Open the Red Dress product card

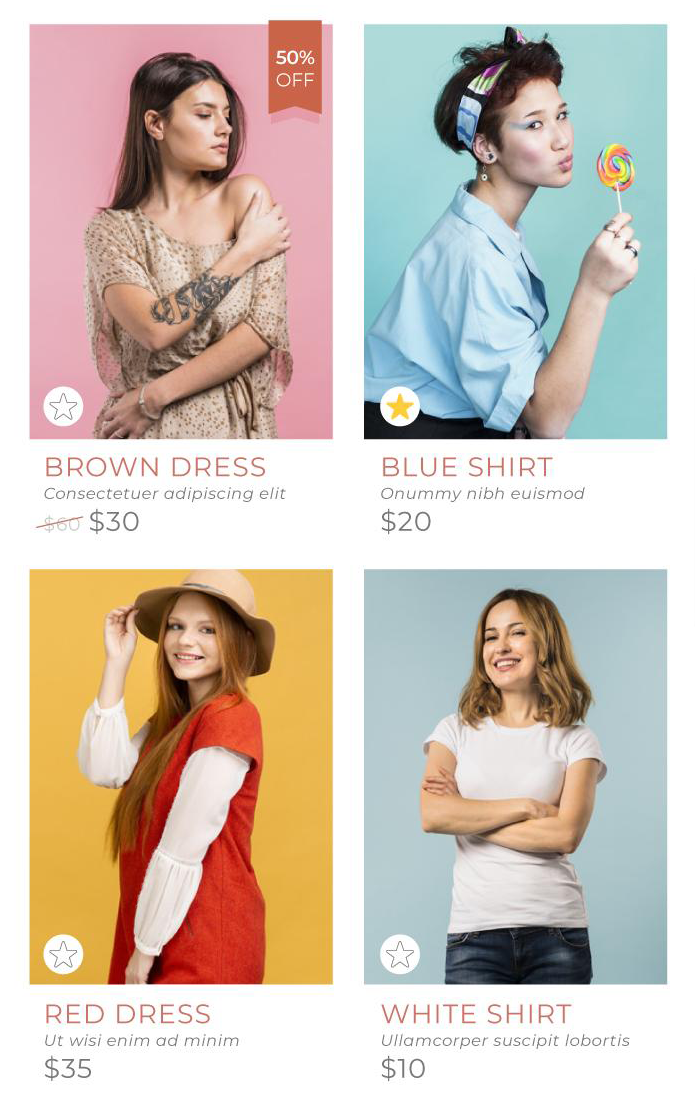pyautogui.click(x=181, y=776)
